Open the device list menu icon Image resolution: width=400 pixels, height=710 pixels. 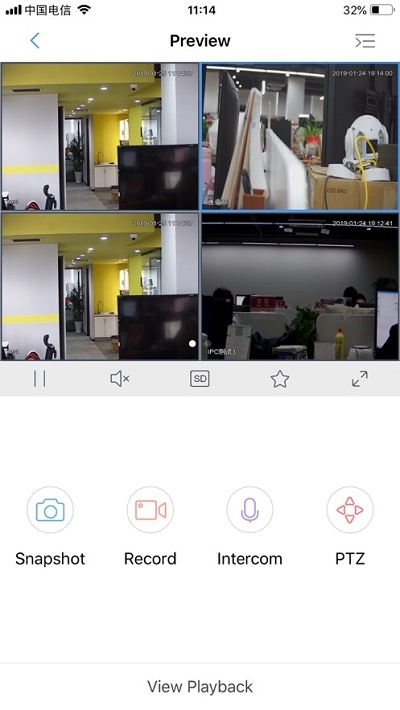(x=365, y=41)
